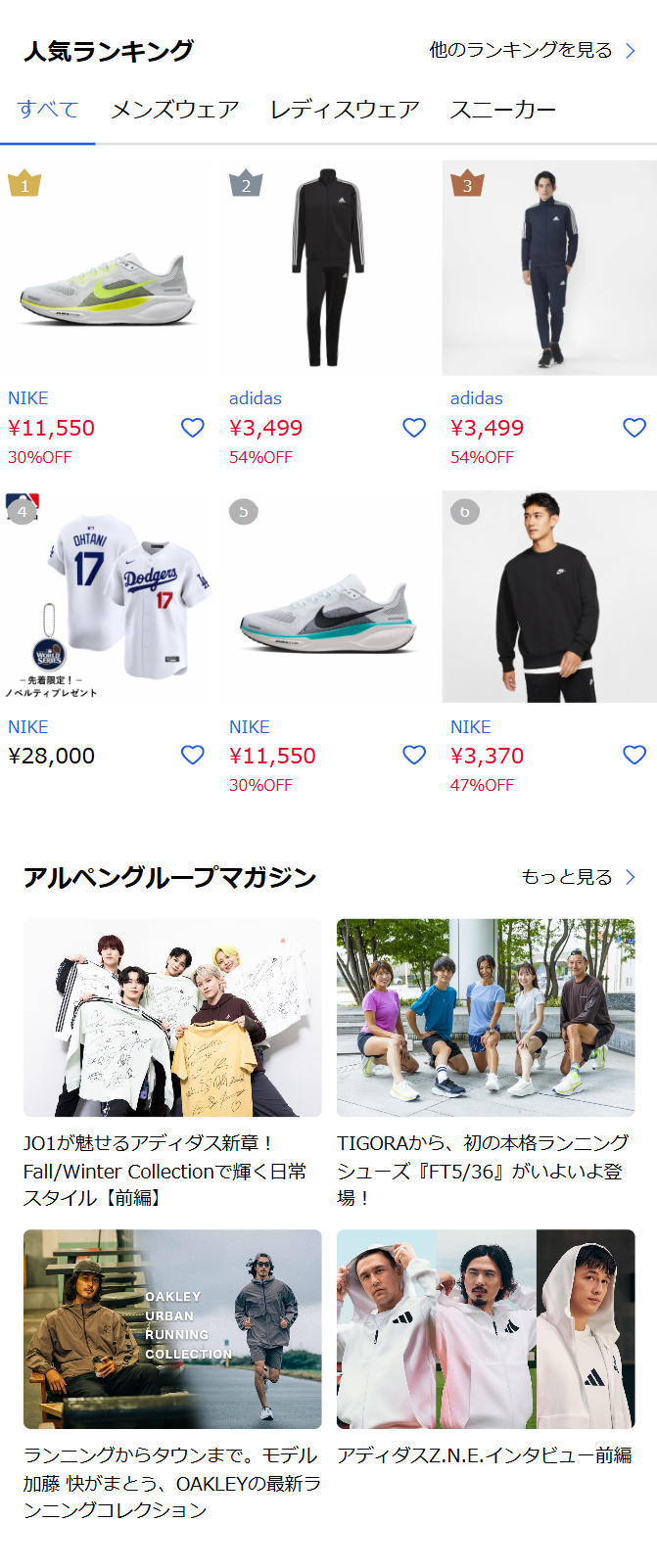Open the OAKLEY running collection article
This screenshot has height=1568, width=657.
172,1329
